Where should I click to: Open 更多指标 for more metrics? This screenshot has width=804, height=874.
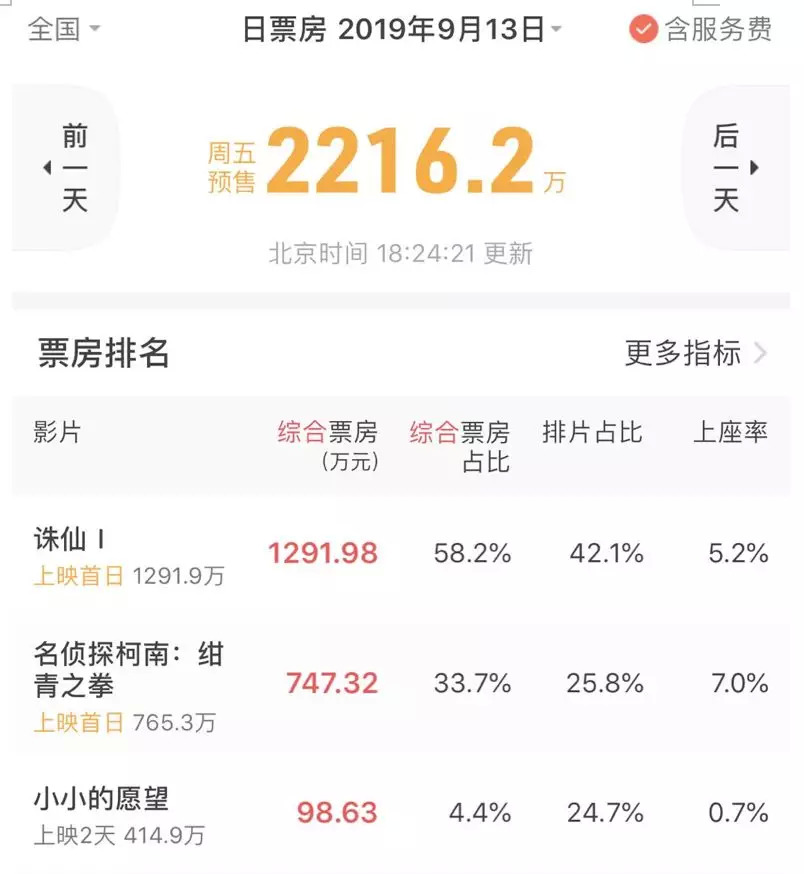[x=695, y=353]
